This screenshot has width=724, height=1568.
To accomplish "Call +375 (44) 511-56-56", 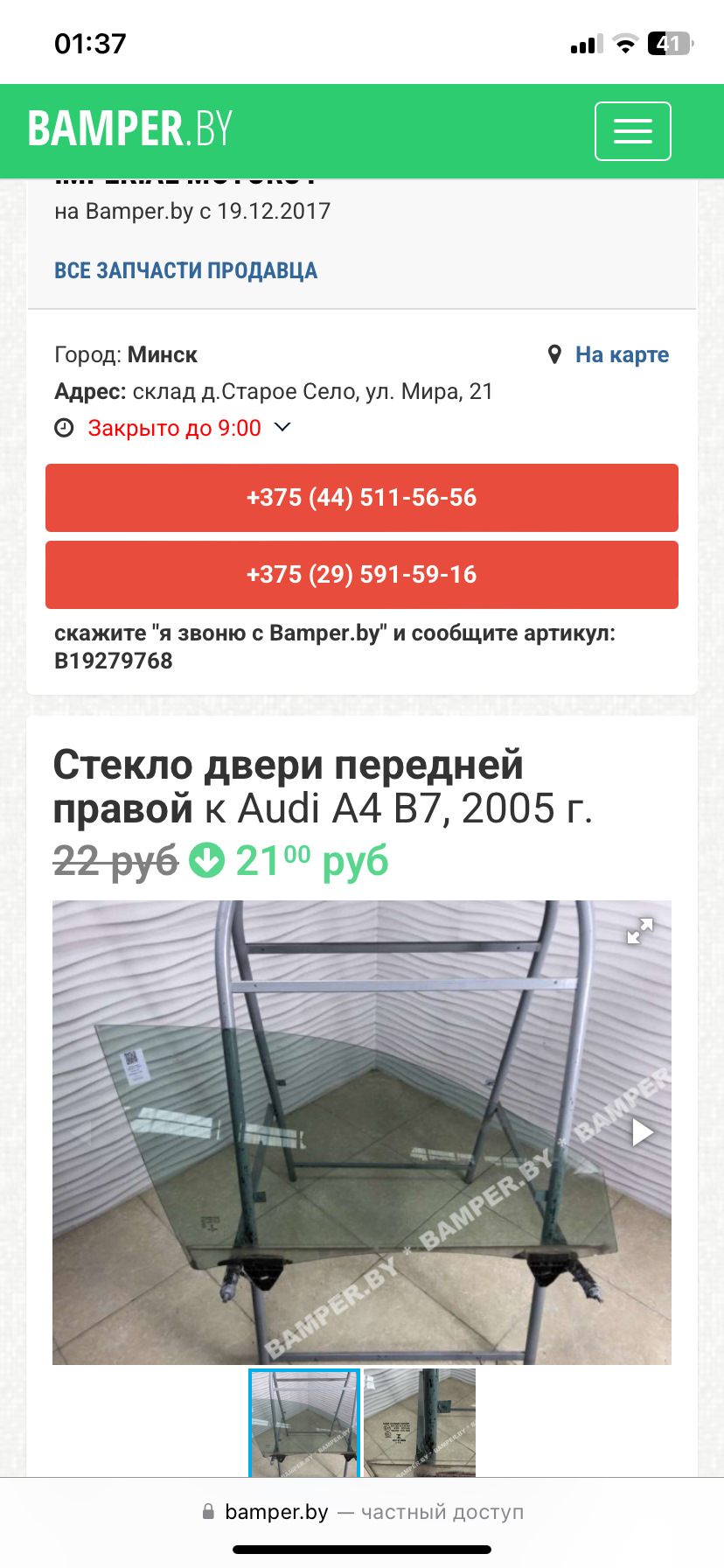I will (362, 498).
